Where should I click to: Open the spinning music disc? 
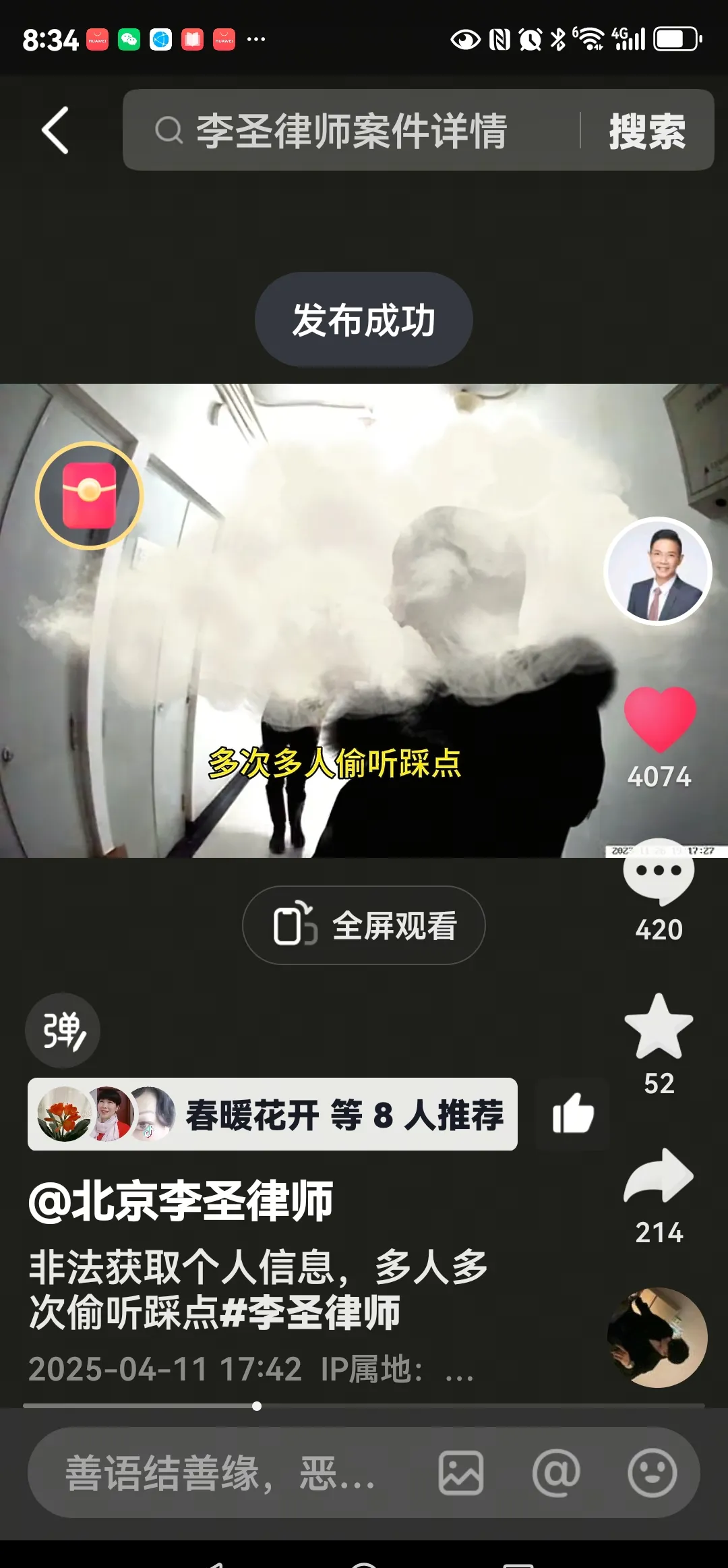[658, 1337]
